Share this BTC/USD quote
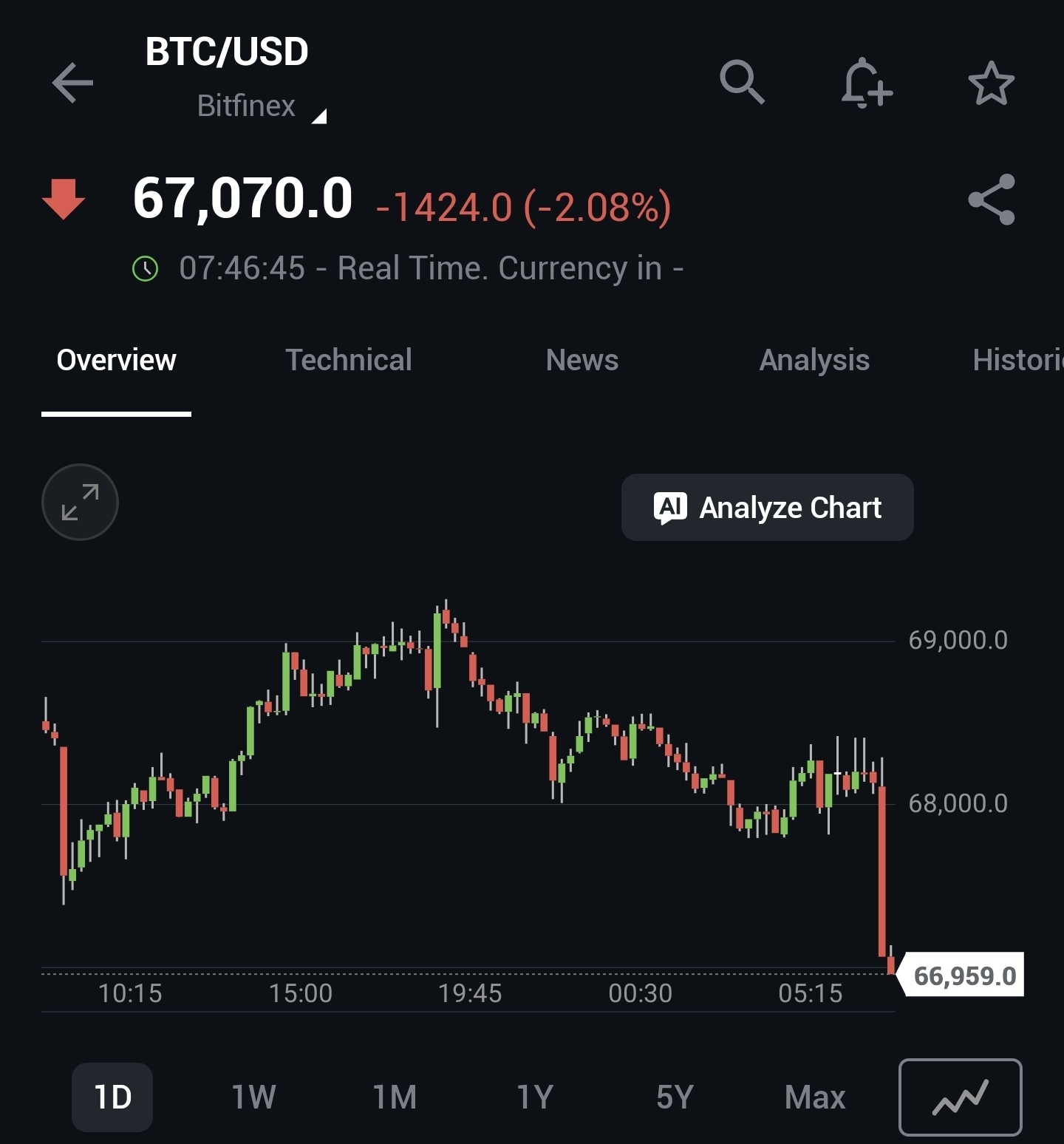 (x=991, y=200)
